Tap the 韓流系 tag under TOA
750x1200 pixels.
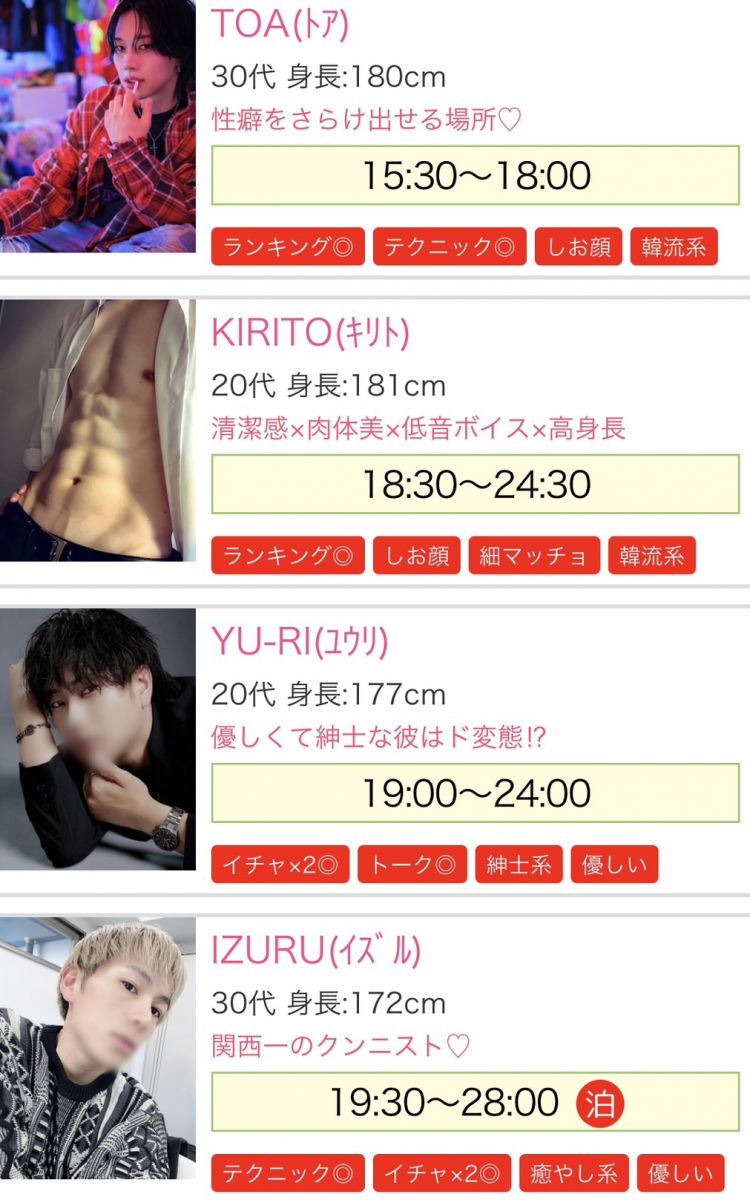[x=674, y=247]
